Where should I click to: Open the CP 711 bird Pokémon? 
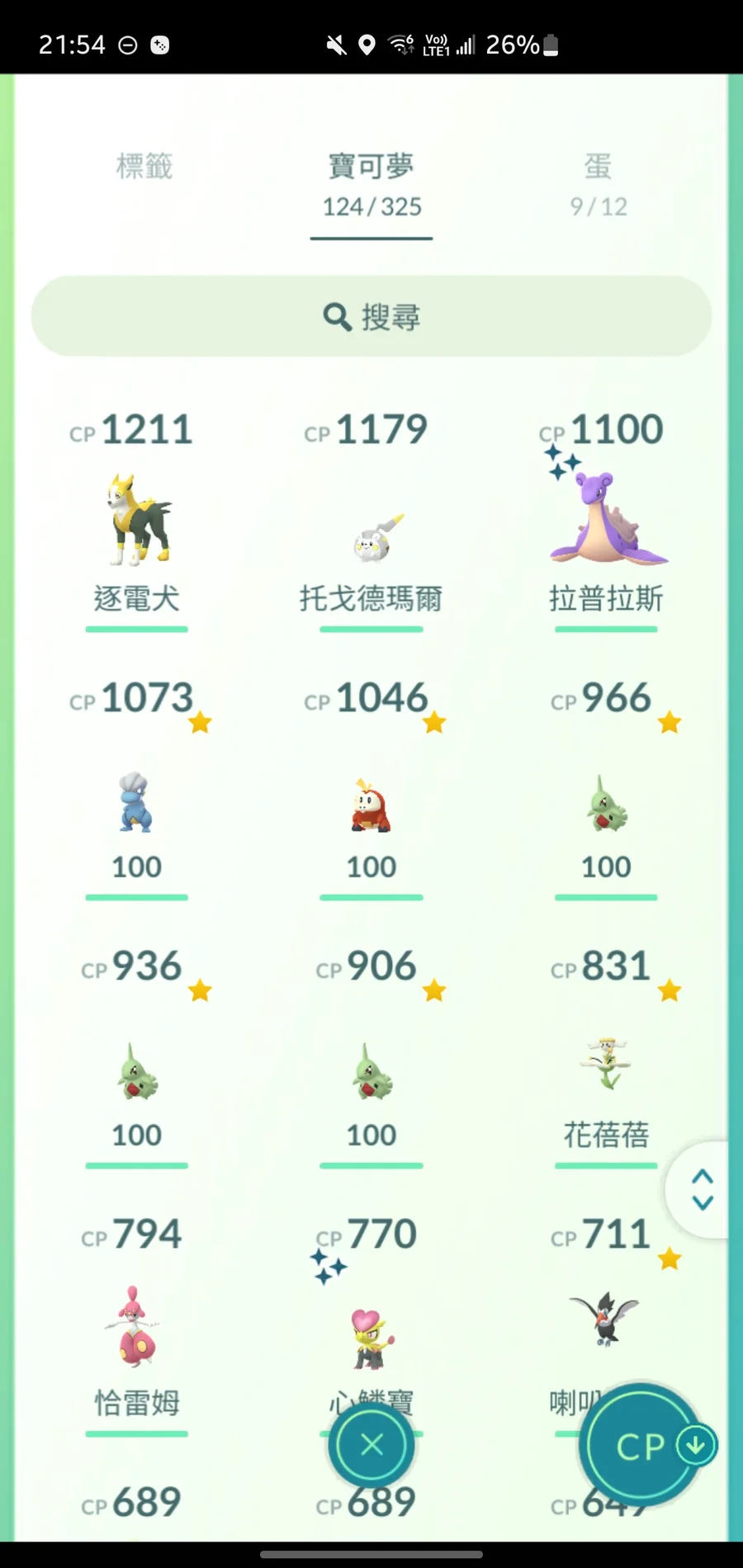pos(605,1318)
